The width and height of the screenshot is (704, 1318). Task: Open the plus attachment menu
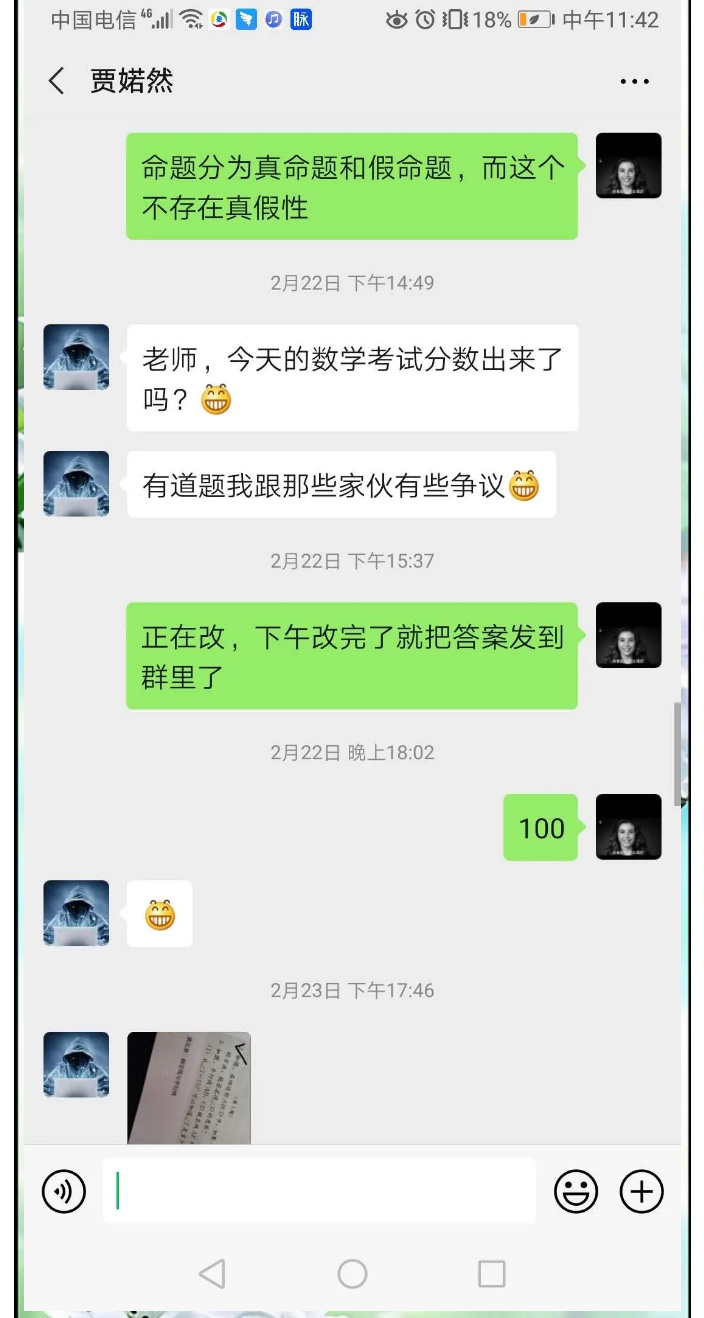[x=641, y=1191]
